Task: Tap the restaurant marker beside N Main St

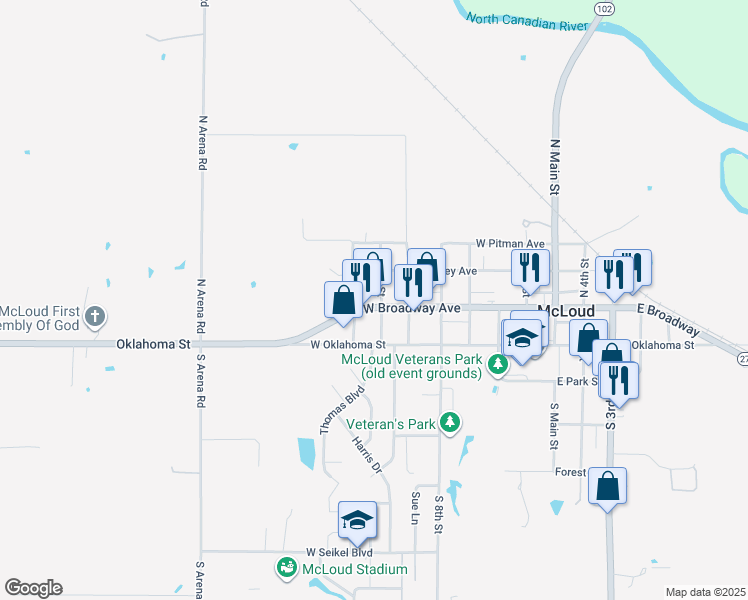Action: tap(530, 269)
